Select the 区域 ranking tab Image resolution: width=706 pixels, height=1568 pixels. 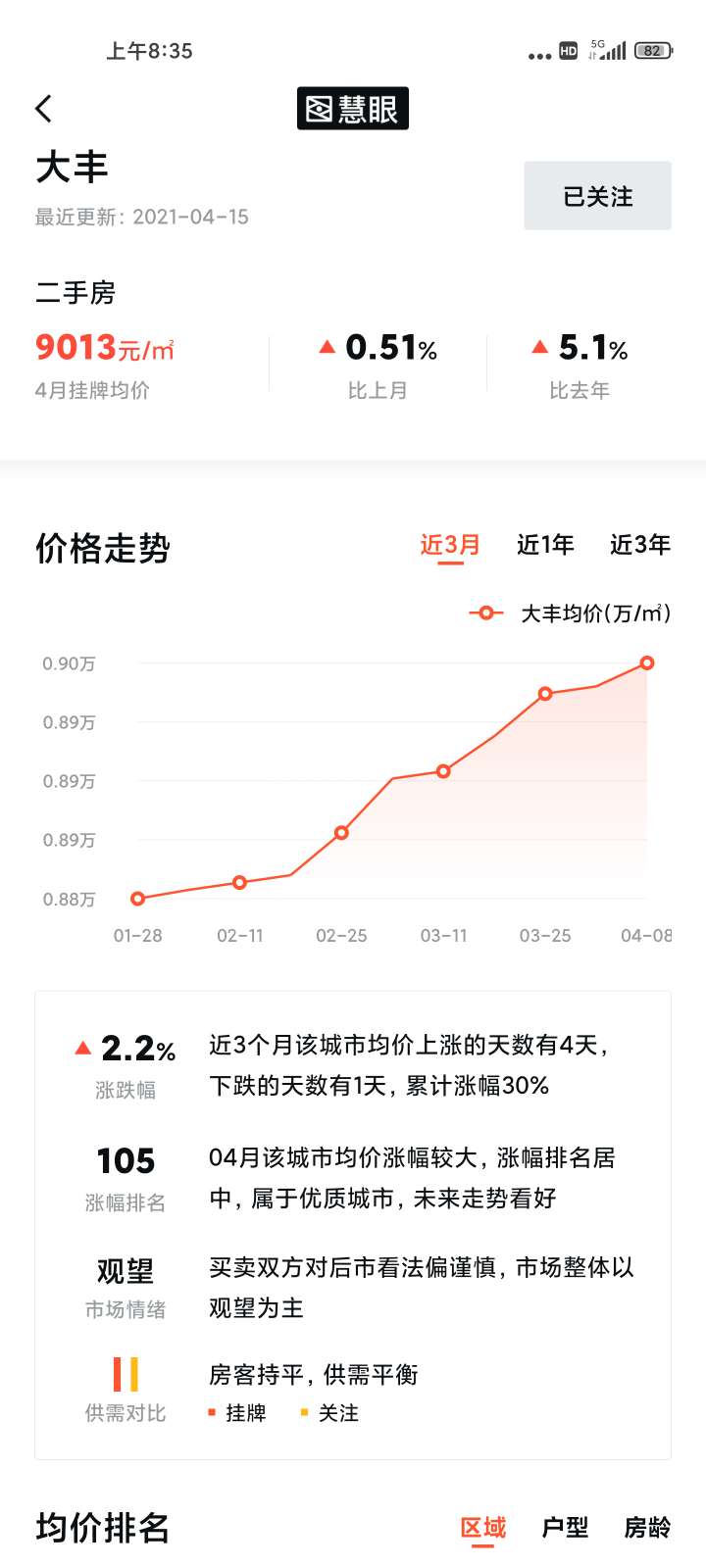tap(483, 1527)
